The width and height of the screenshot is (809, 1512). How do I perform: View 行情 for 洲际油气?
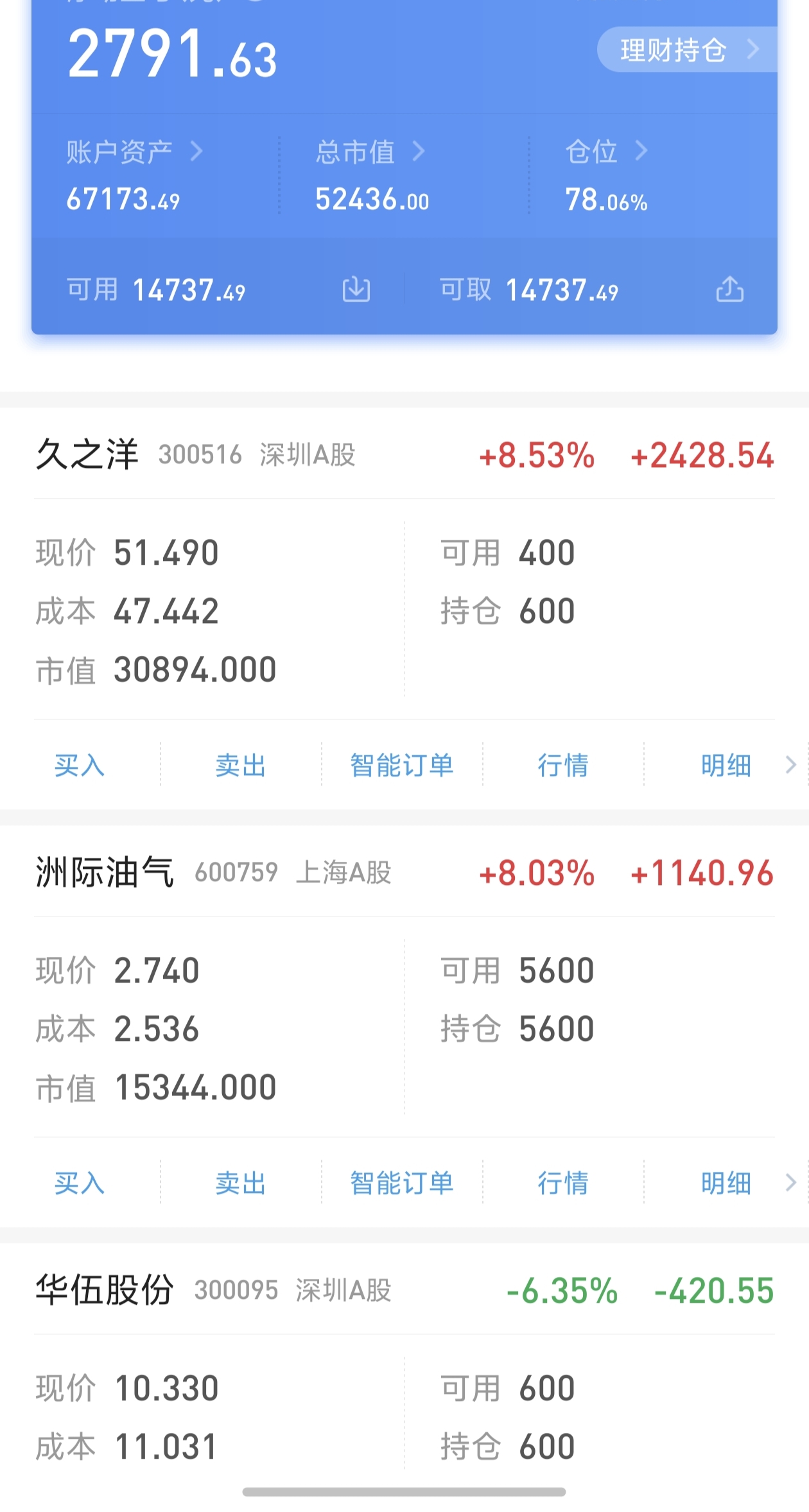[x=563, y=1183]
